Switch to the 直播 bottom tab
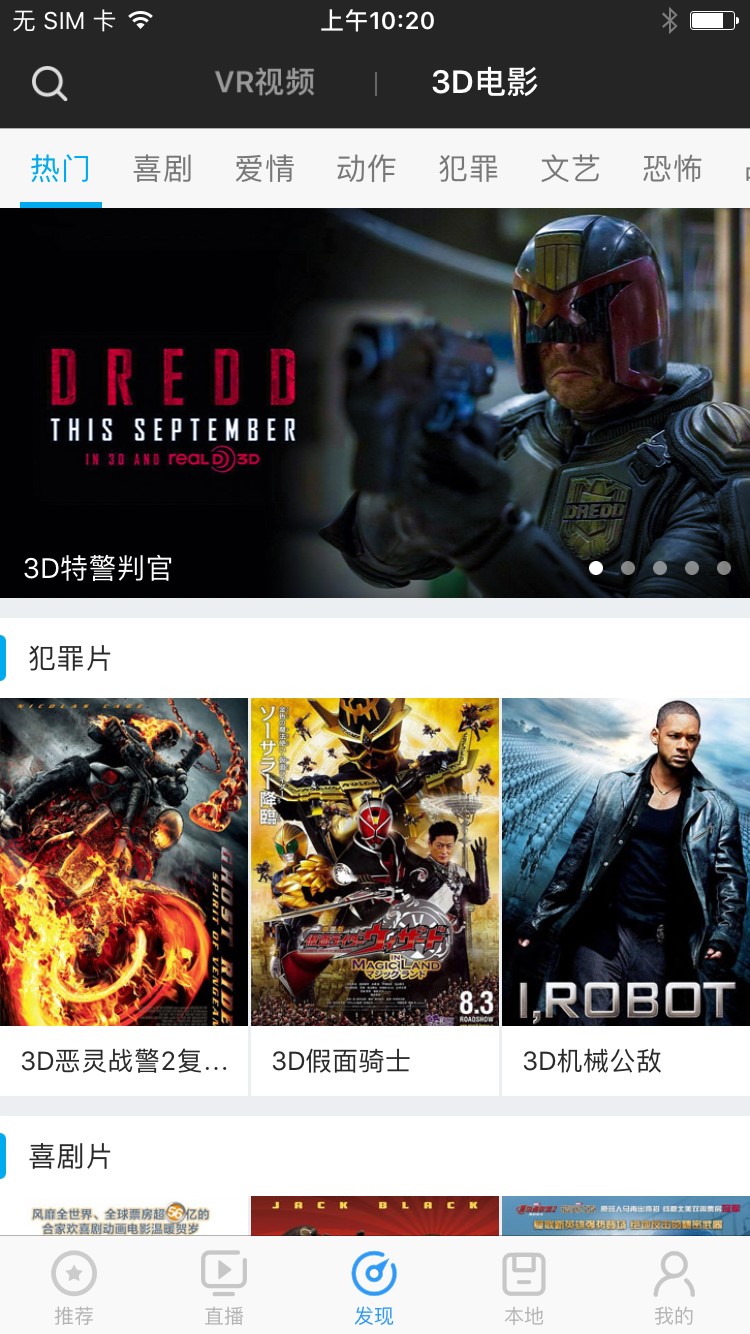The height and width of the screenshot is (1334, 750). coord(224,1288)
